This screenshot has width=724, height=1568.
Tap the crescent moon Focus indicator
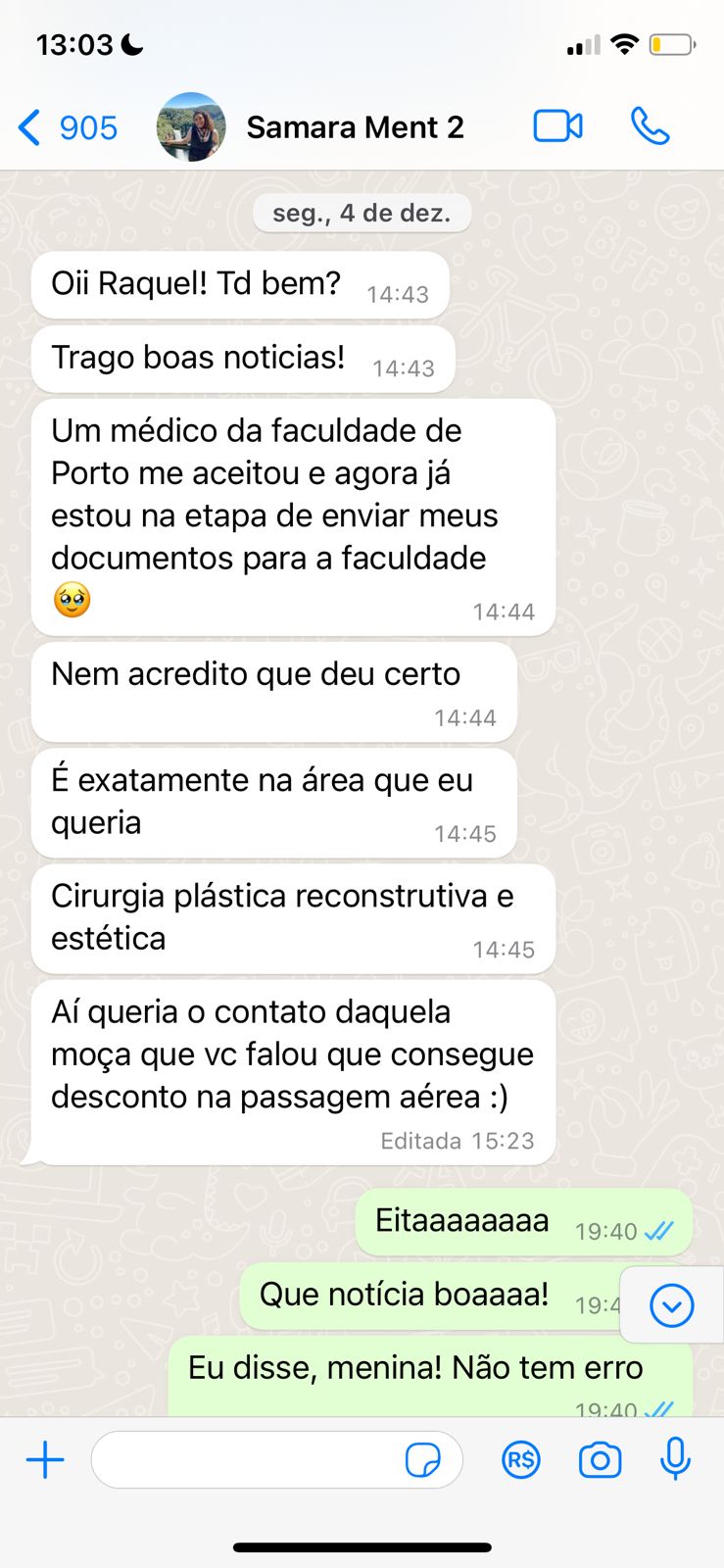(128, 43)
